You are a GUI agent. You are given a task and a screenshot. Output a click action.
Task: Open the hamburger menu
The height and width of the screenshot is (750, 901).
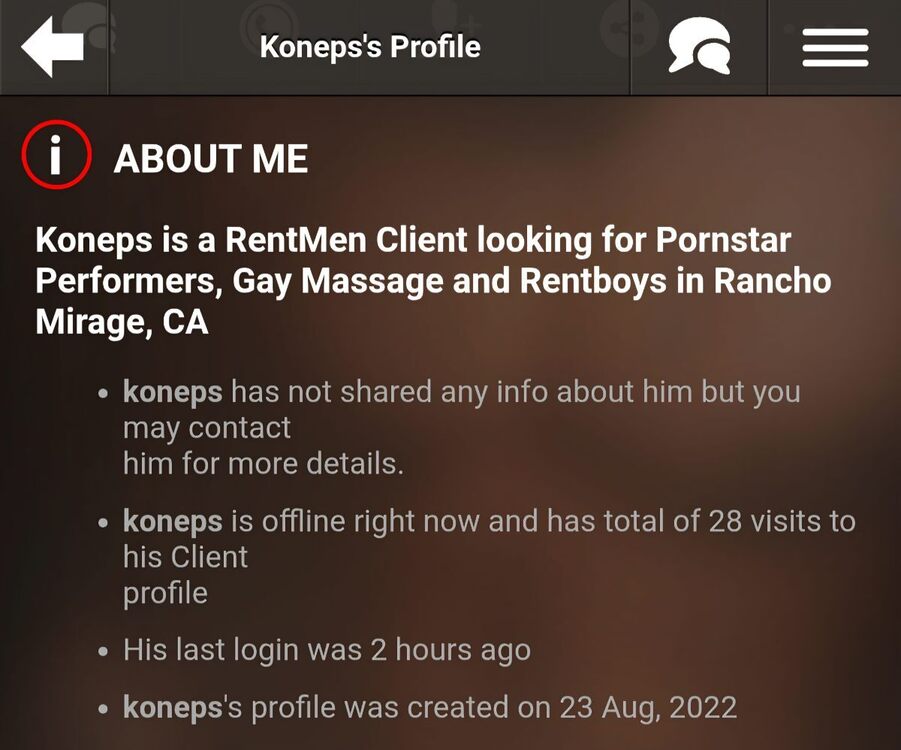835,47
